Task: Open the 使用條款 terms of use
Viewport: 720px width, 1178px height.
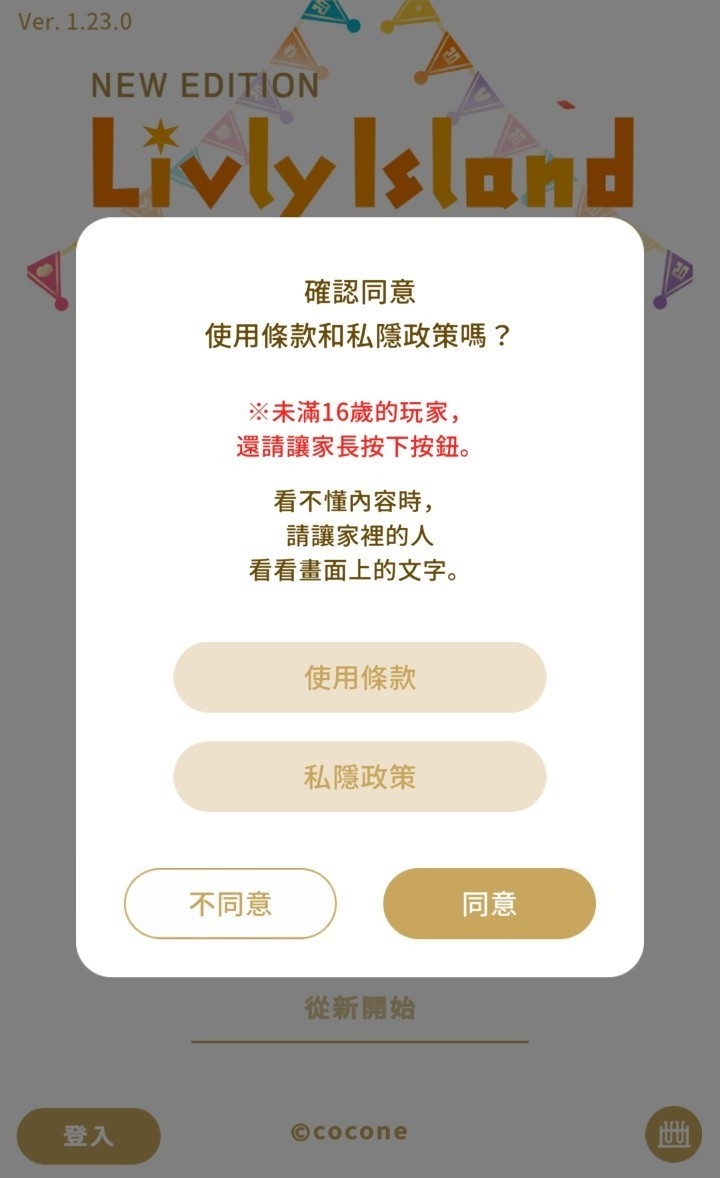Action: 359,677
